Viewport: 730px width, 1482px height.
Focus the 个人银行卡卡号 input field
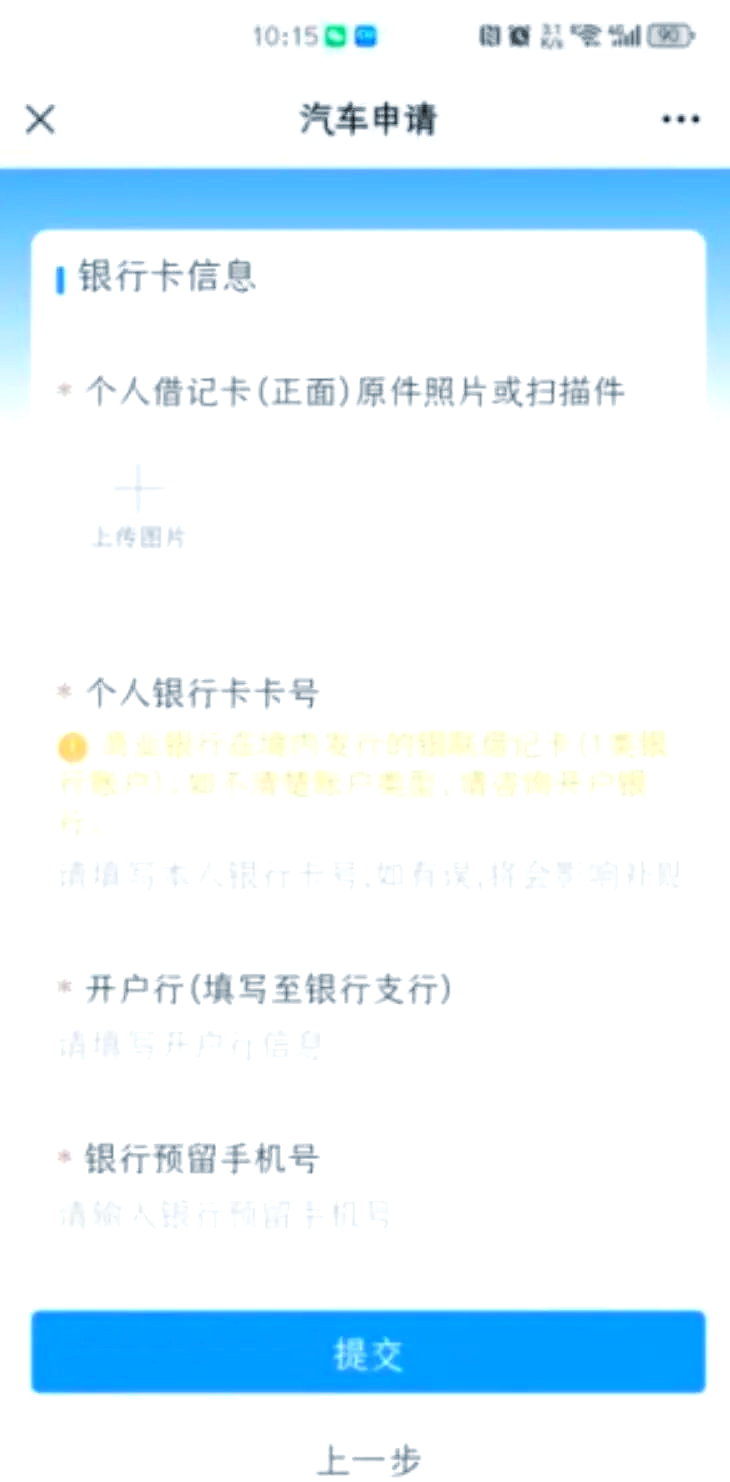pyautogui.click(x=368, y=877)
